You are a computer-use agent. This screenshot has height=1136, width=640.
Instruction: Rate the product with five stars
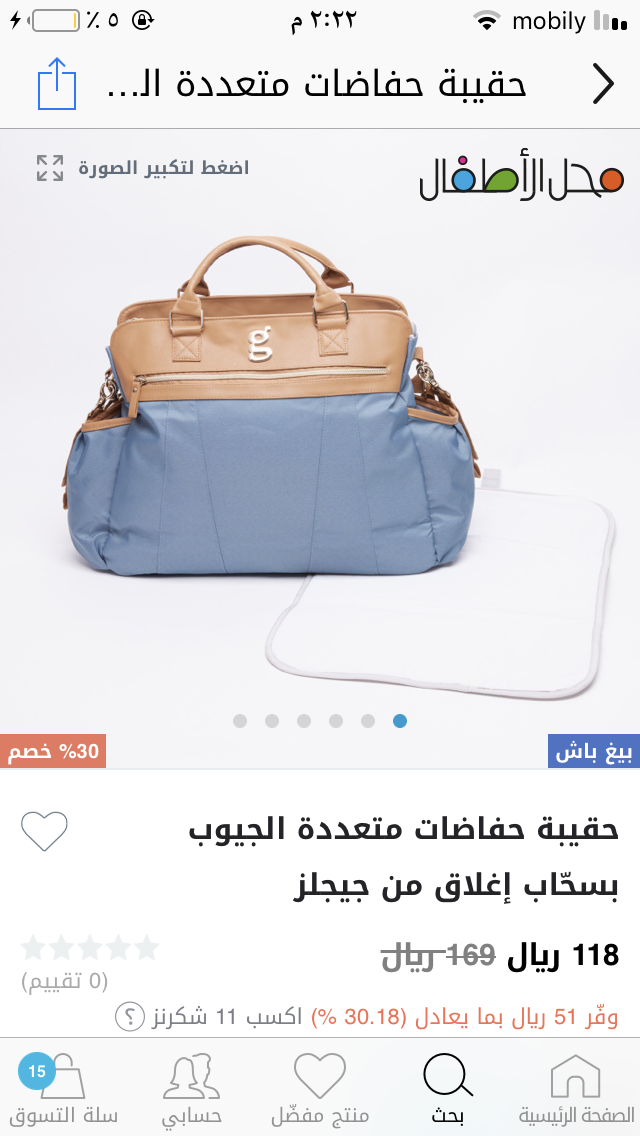tap(146, 947)
